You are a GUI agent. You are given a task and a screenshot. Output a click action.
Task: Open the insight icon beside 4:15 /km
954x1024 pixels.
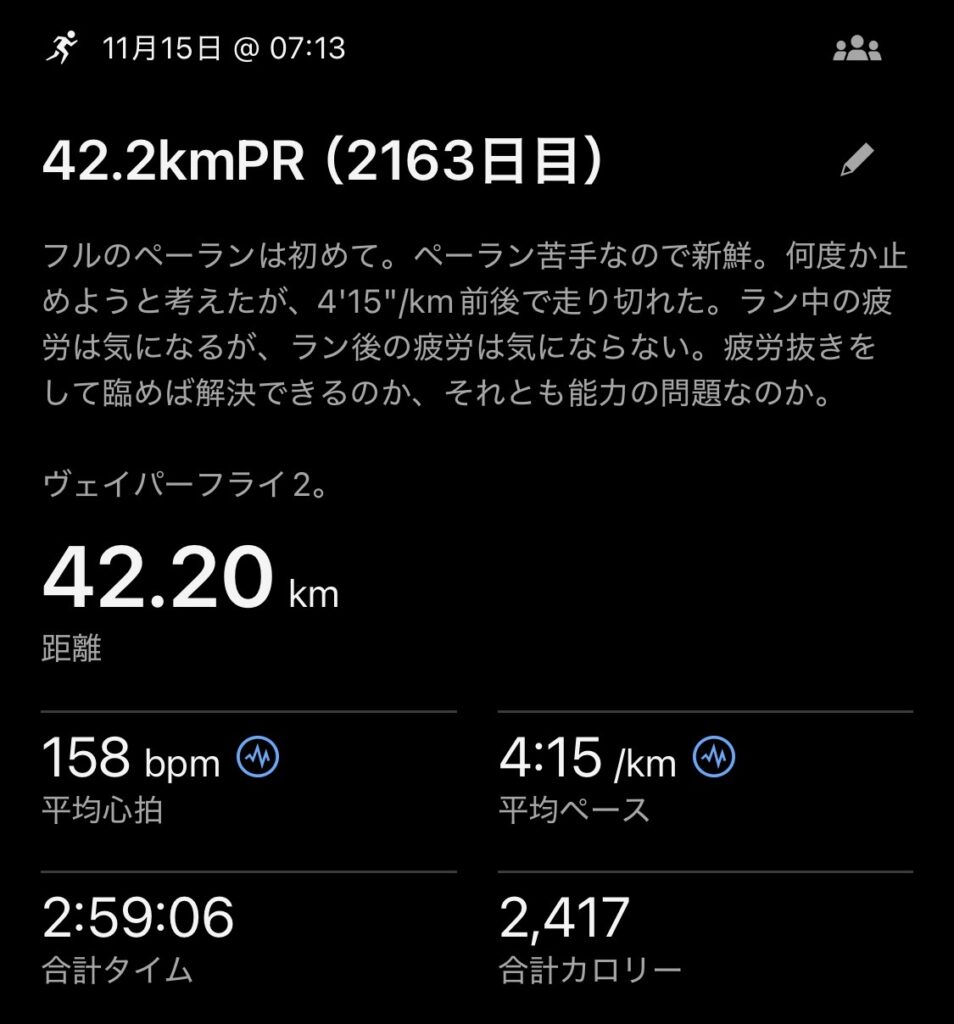[x=714, y=758]
